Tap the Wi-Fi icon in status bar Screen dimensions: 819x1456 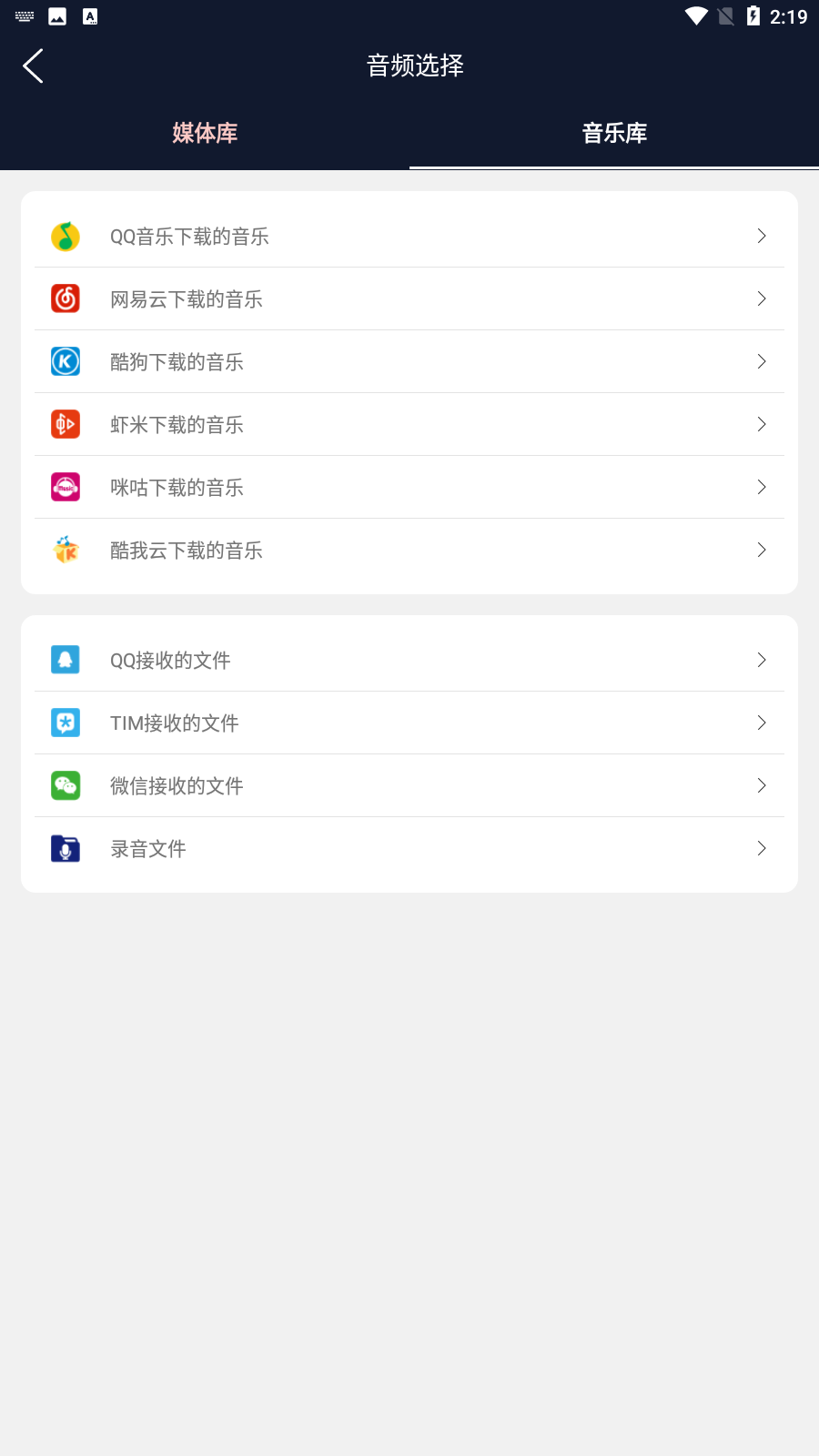(x=698, y=15)
